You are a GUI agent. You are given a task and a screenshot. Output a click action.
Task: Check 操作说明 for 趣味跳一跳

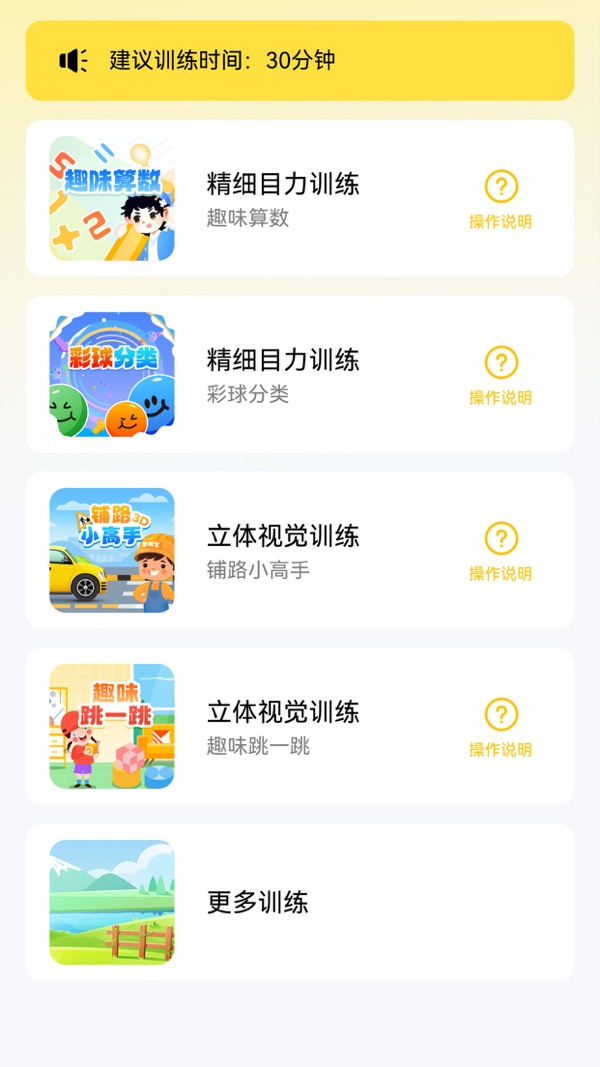click(501, 728)
